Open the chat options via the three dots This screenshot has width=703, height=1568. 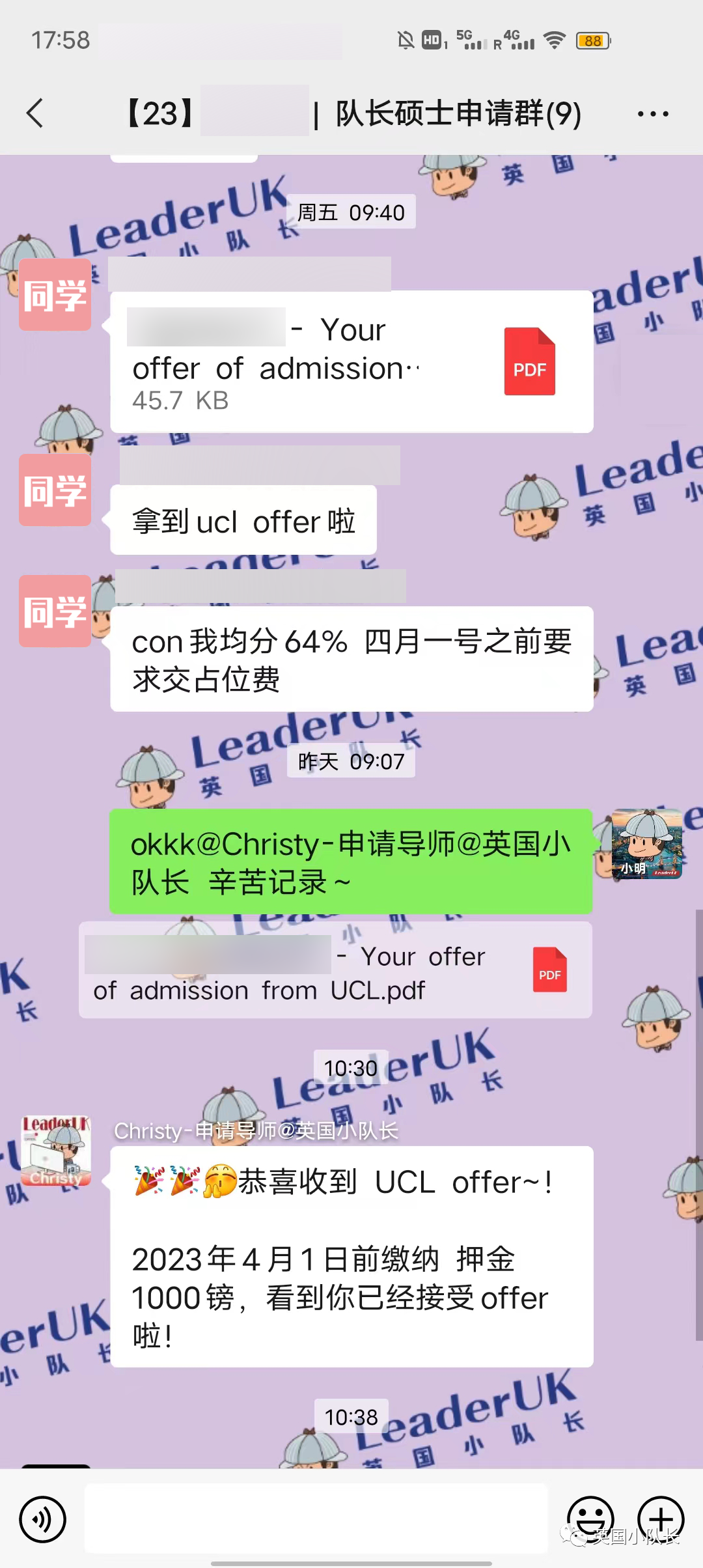pyautogui.click(x=654, y=113)
